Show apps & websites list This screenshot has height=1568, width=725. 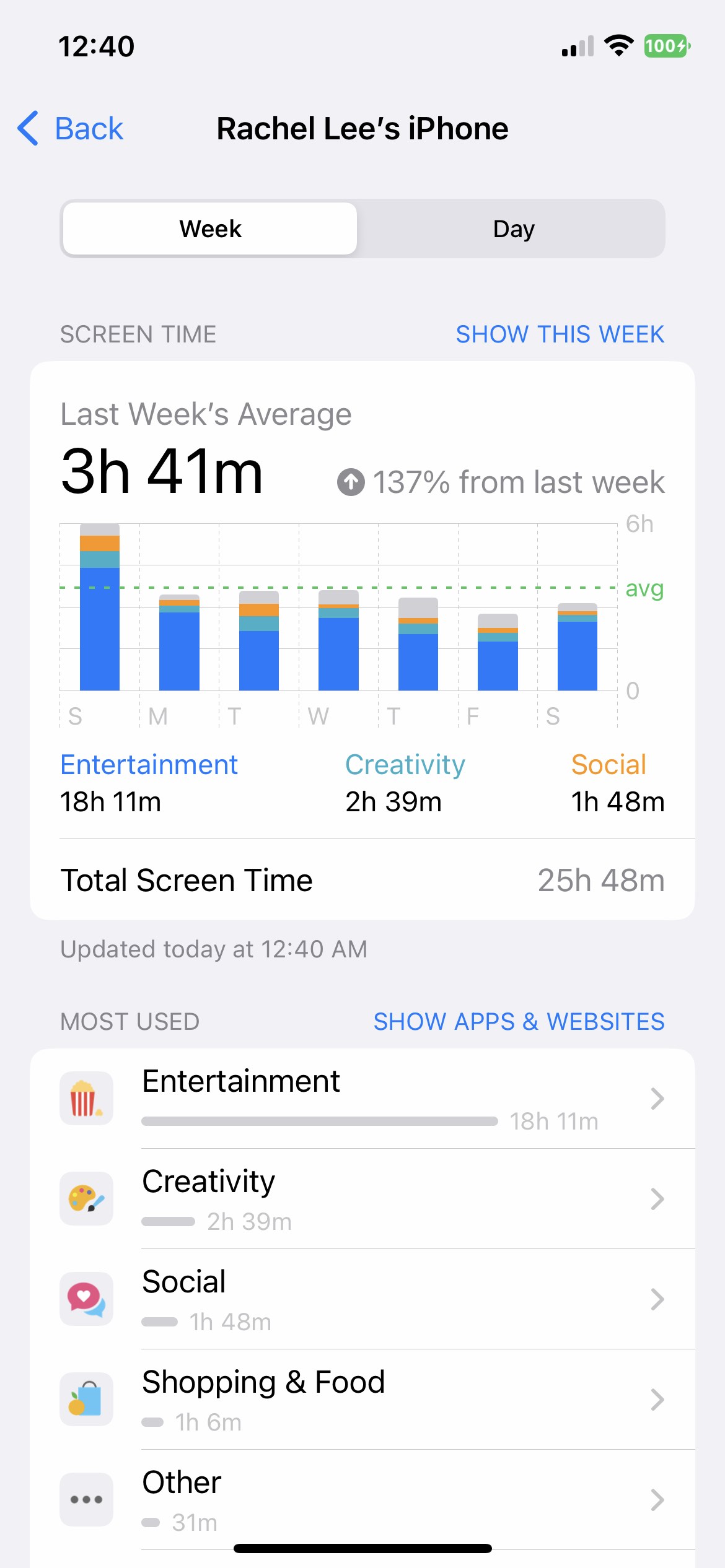click(519, 1022)
